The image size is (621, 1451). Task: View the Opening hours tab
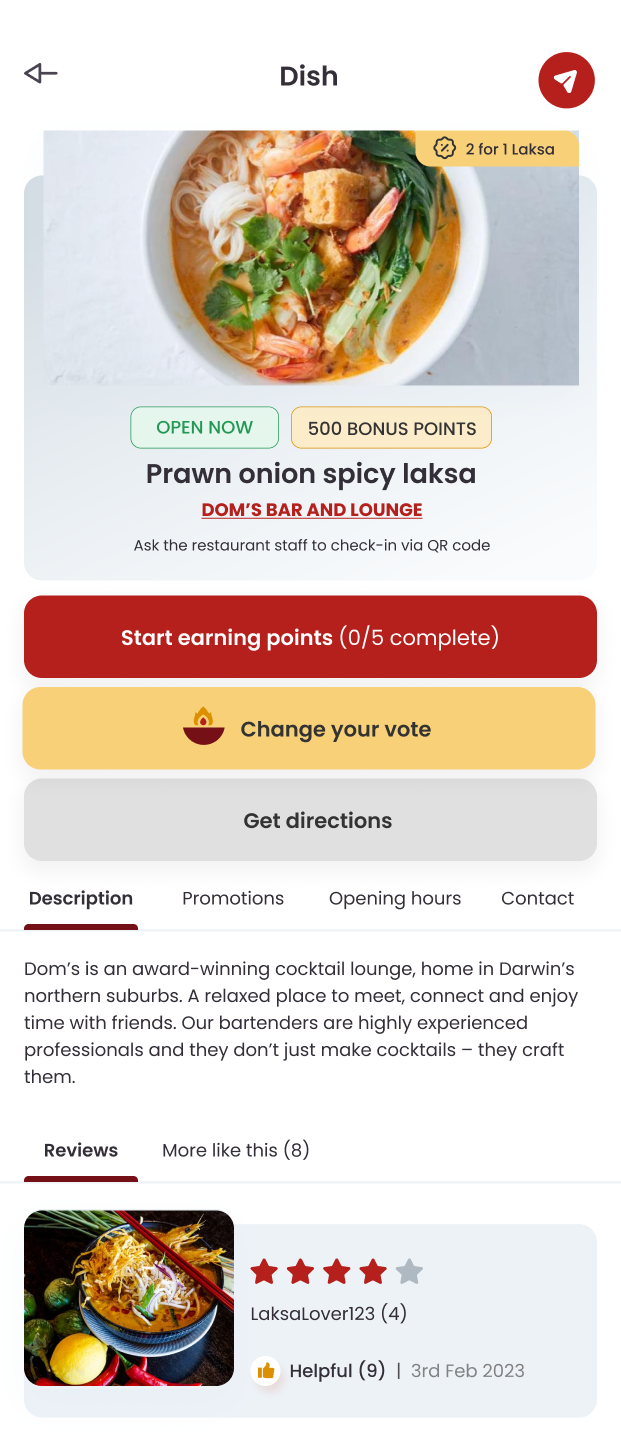[x=395, y=898]
